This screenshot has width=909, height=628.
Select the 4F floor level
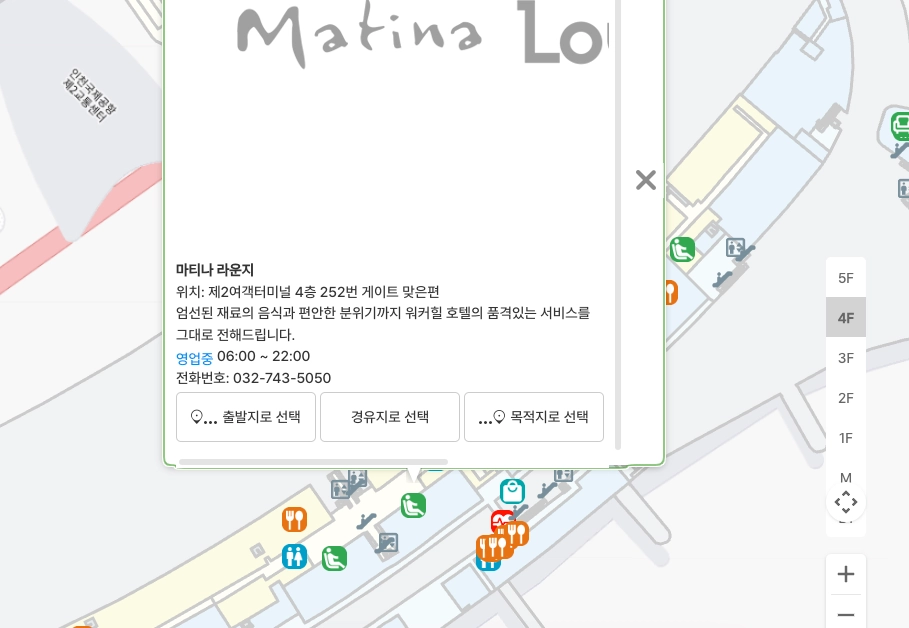[846, 318]
